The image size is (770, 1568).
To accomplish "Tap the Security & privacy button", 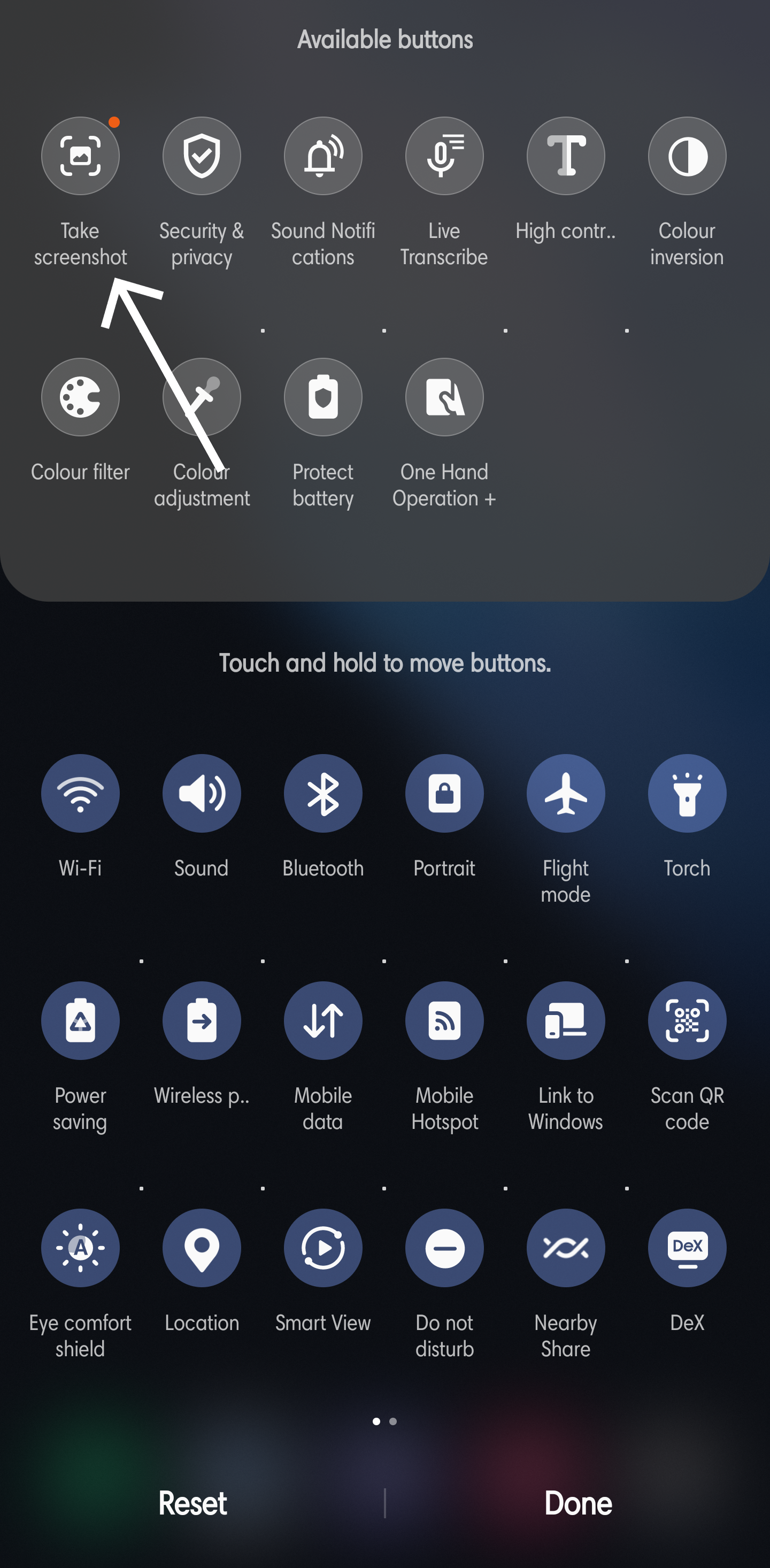I will click(202, 157).
